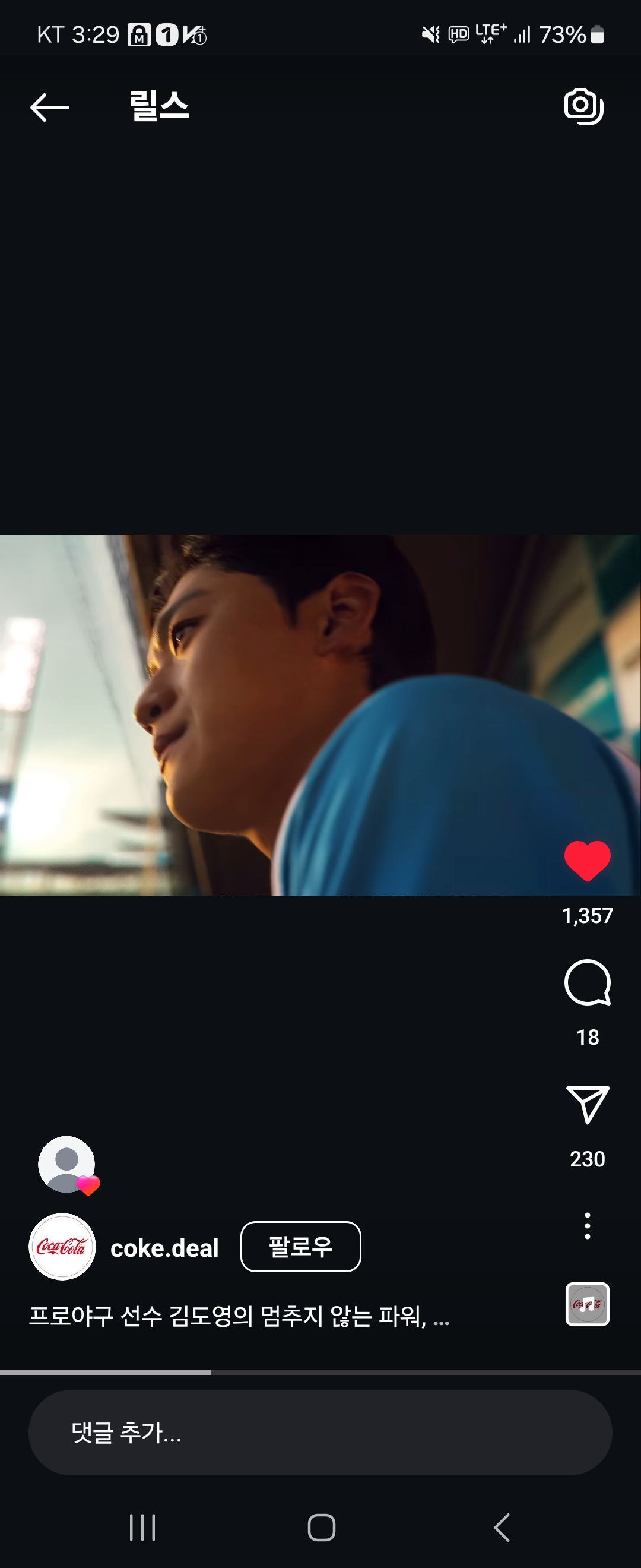Go back using the top-left arrow
This screenshot has width=641, height=1568.
49,107
